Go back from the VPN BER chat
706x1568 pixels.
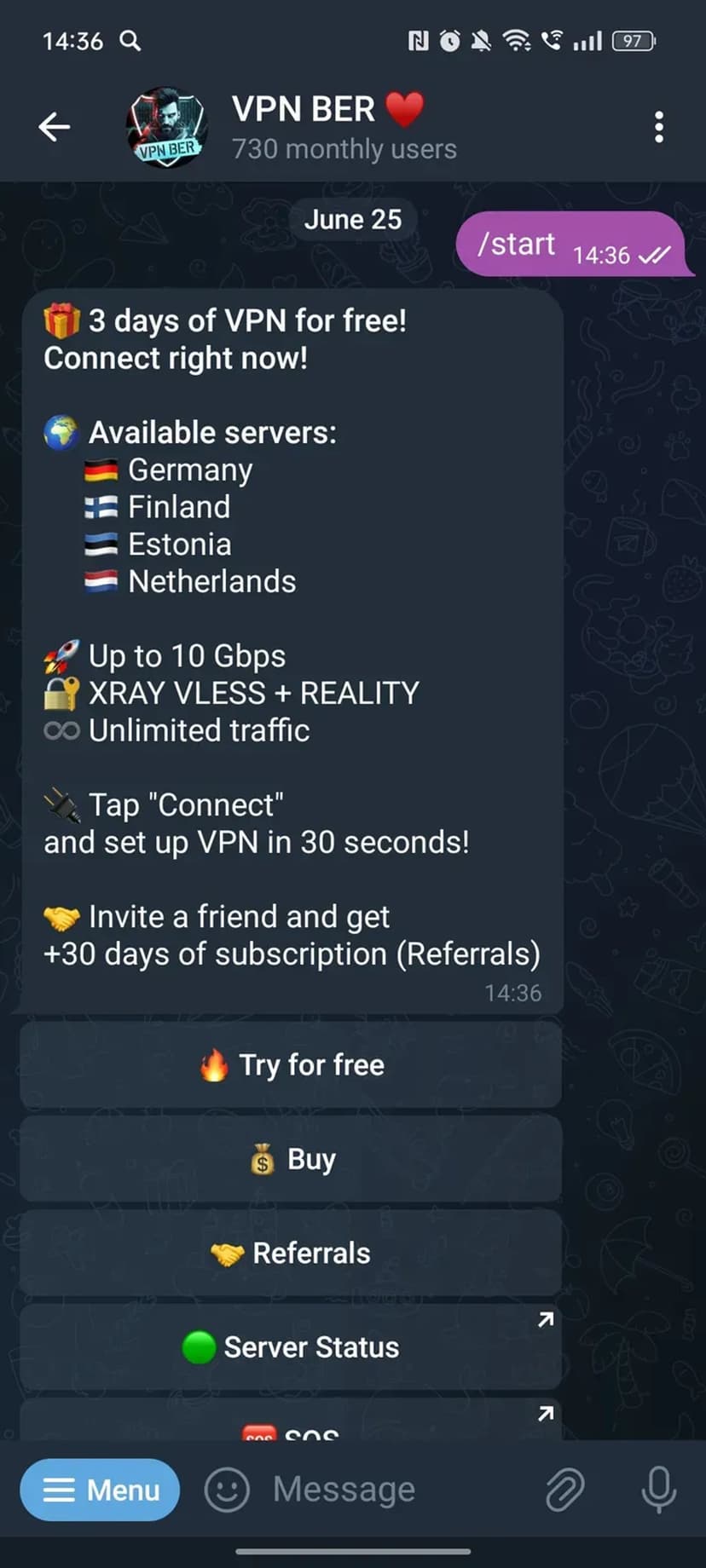(x=54, y=127)
